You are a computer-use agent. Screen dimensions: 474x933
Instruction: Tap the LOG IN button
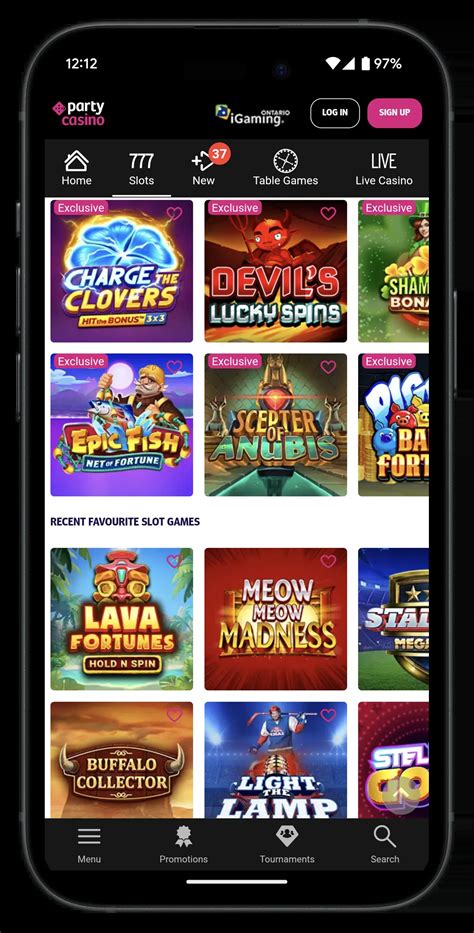tap(335, 113)
